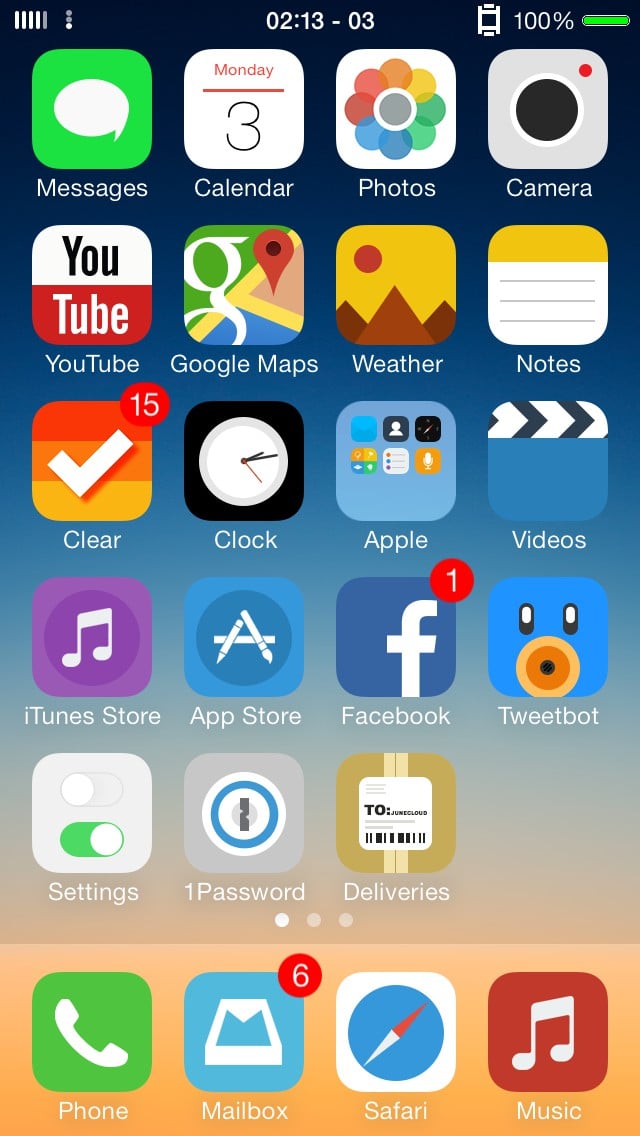640x1136 pixels.
Task: Launch Tweetbot
Action: 548,637
